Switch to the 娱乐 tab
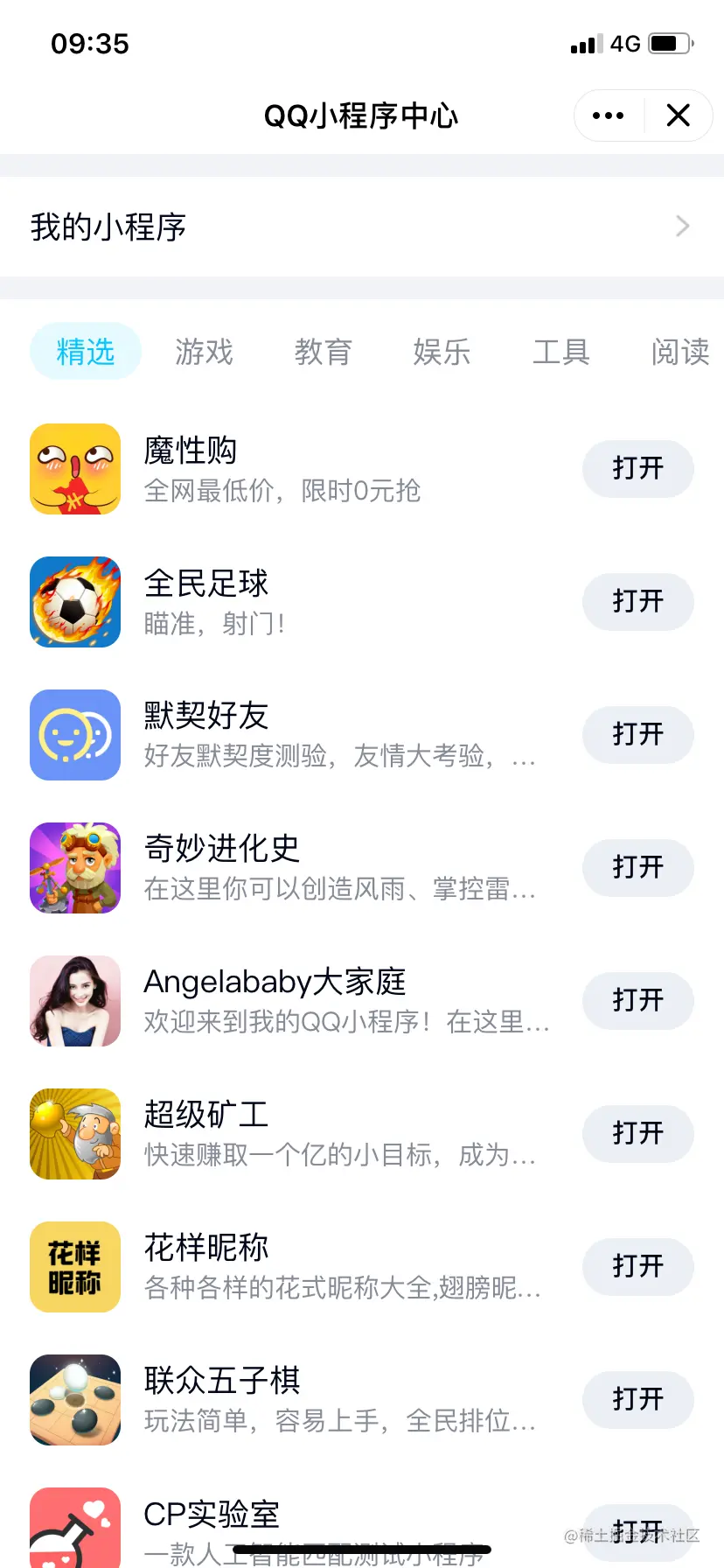724x1568 pixels. click(x=442, y=352)
